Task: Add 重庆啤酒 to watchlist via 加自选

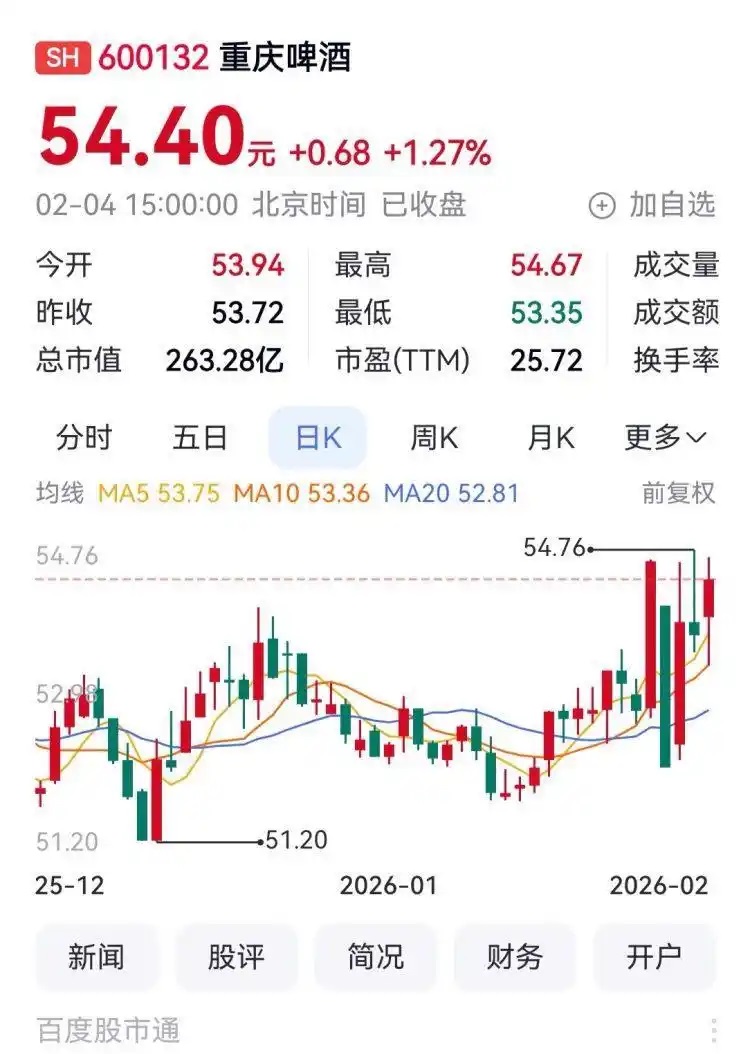Action: 652,205
